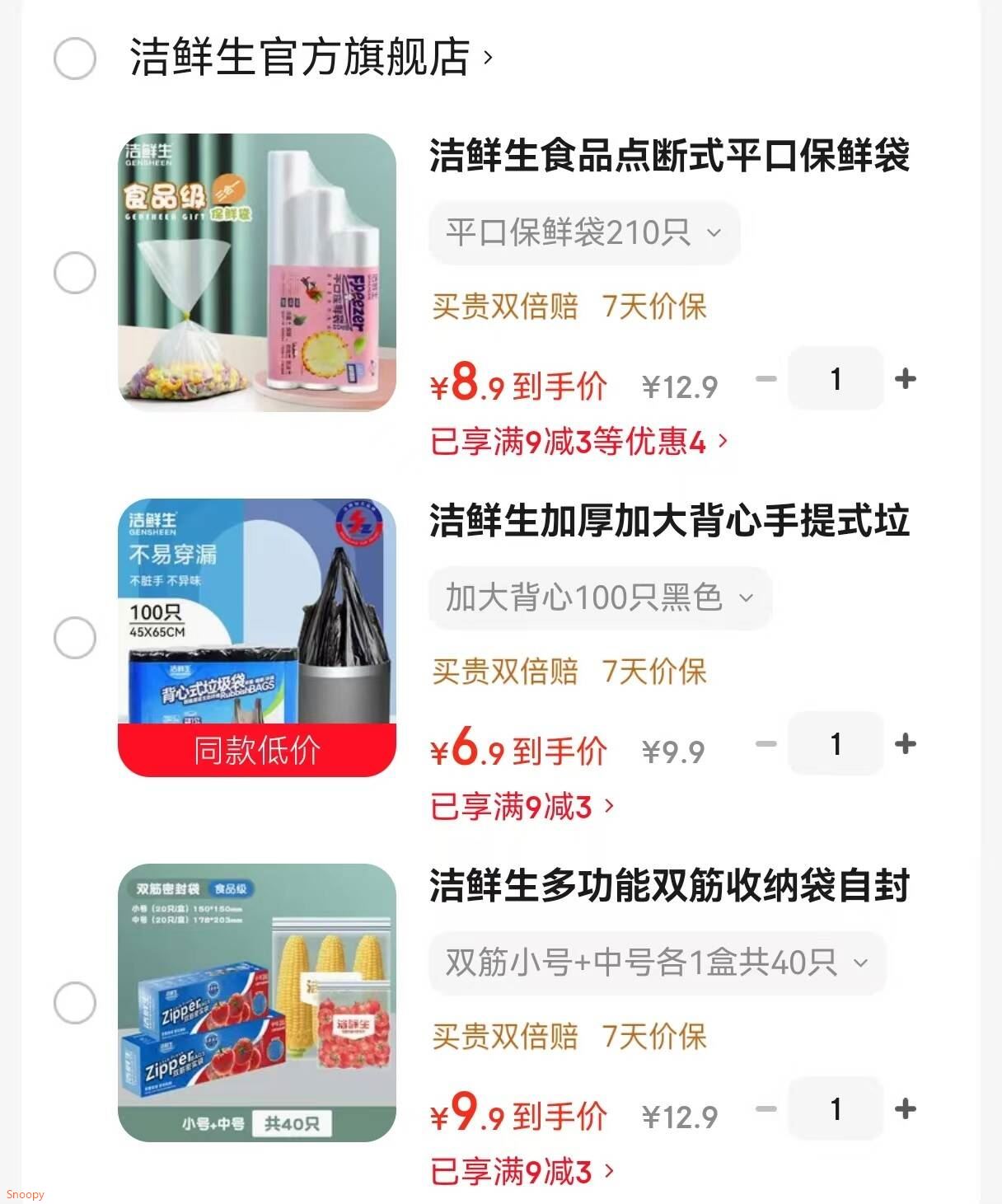Edit quantity input for 平口保鲜袋
The height and width of the screenshot is (1204, 1002).
pyautogui.click(x=836, y=378)
